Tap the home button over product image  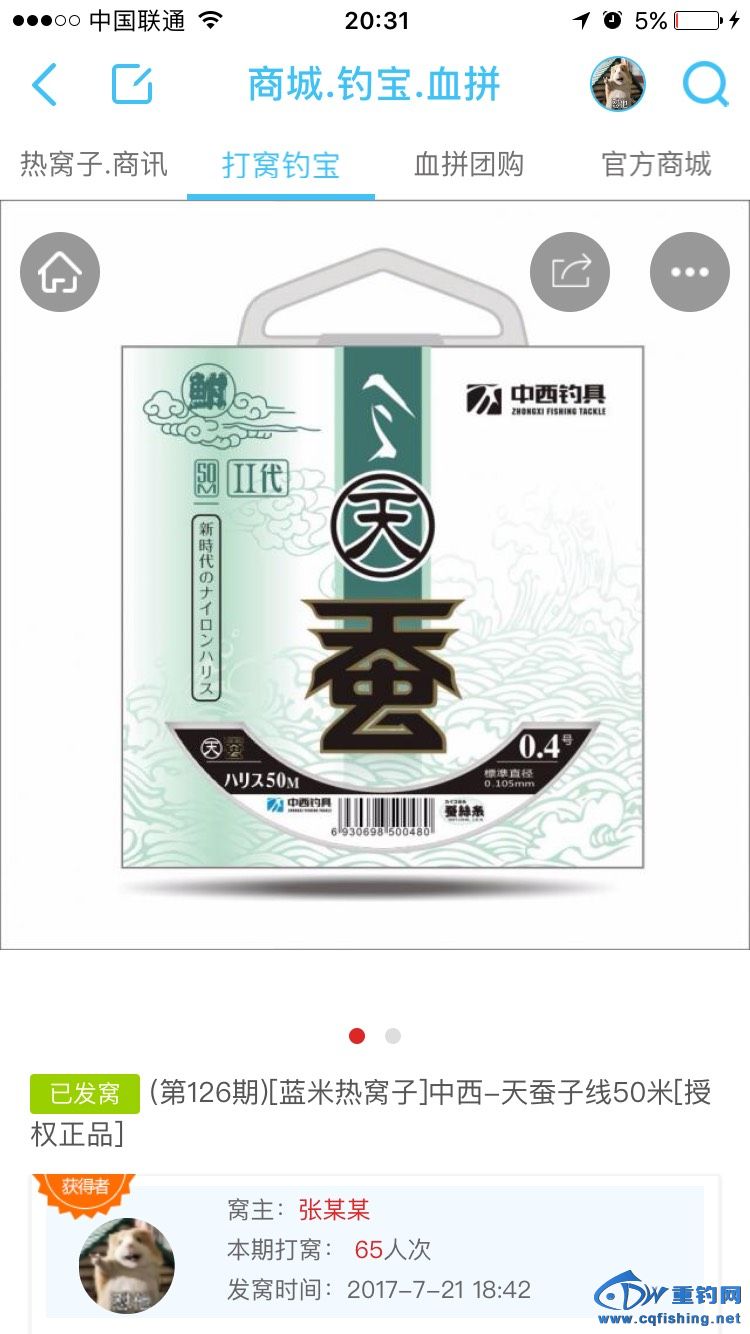pos(60,272)
